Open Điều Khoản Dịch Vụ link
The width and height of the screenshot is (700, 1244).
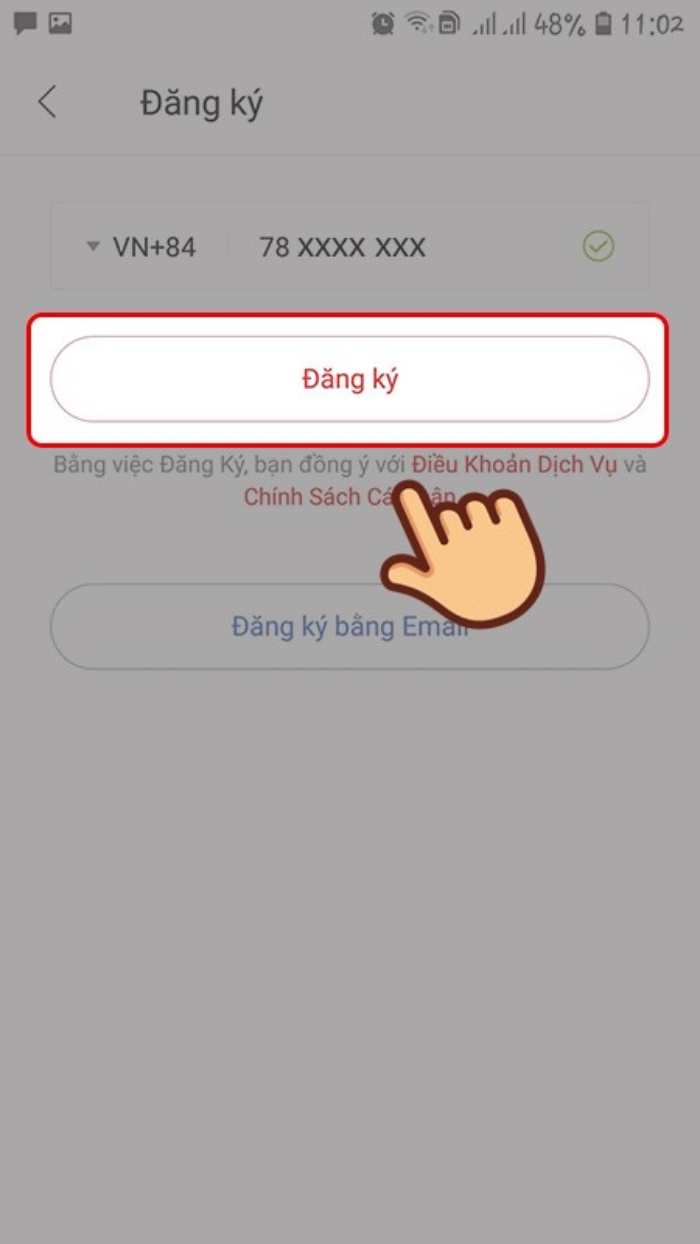coord(515,465)
